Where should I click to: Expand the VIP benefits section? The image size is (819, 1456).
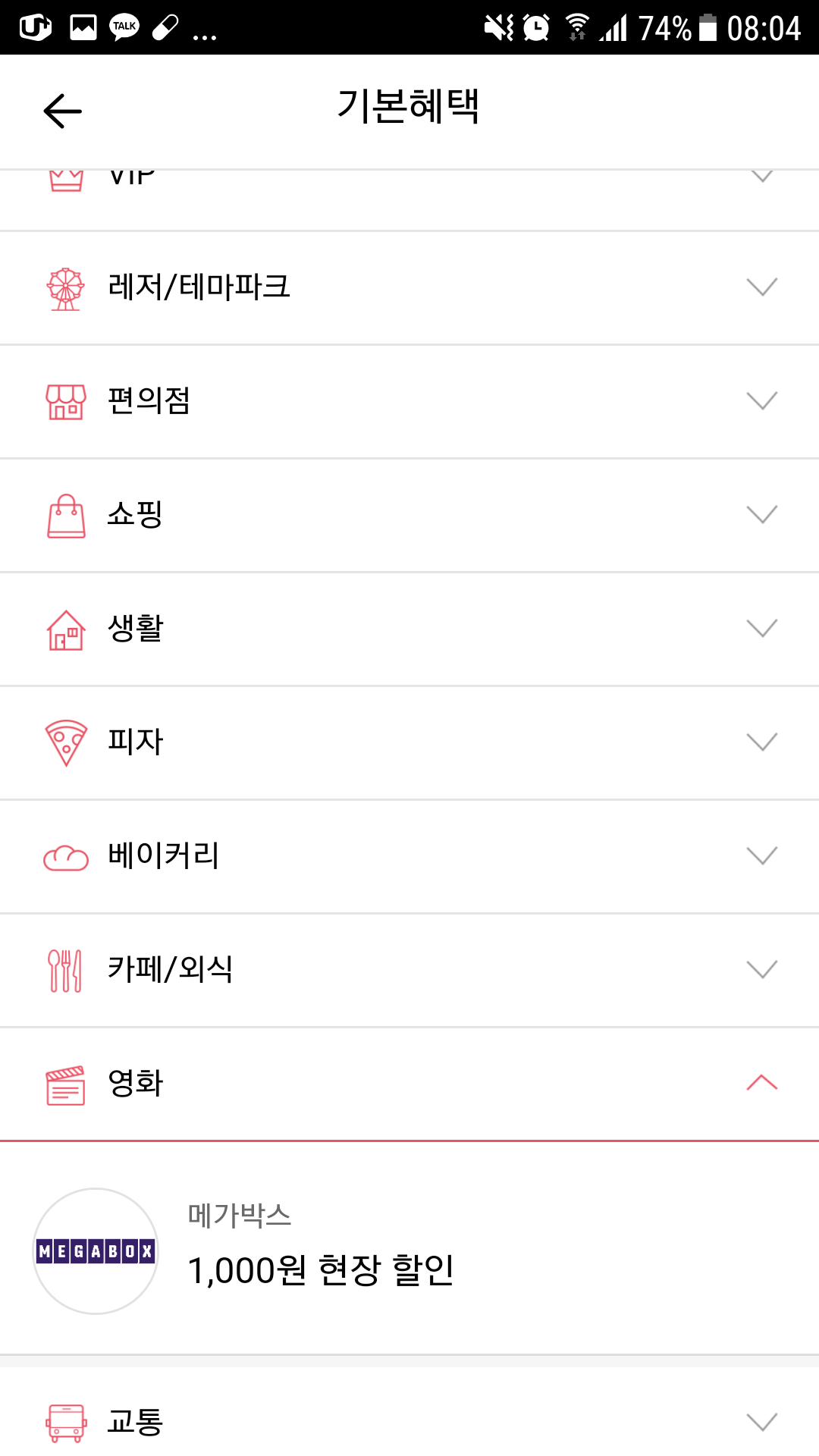coord(409,190)
